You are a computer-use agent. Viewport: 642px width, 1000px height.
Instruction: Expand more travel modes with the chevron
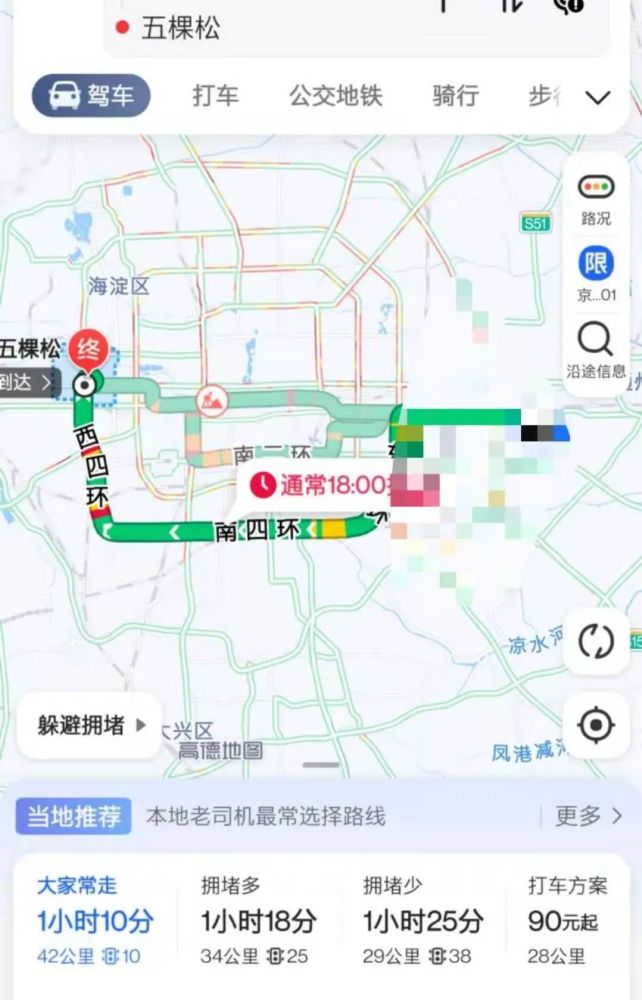[597, 98]
